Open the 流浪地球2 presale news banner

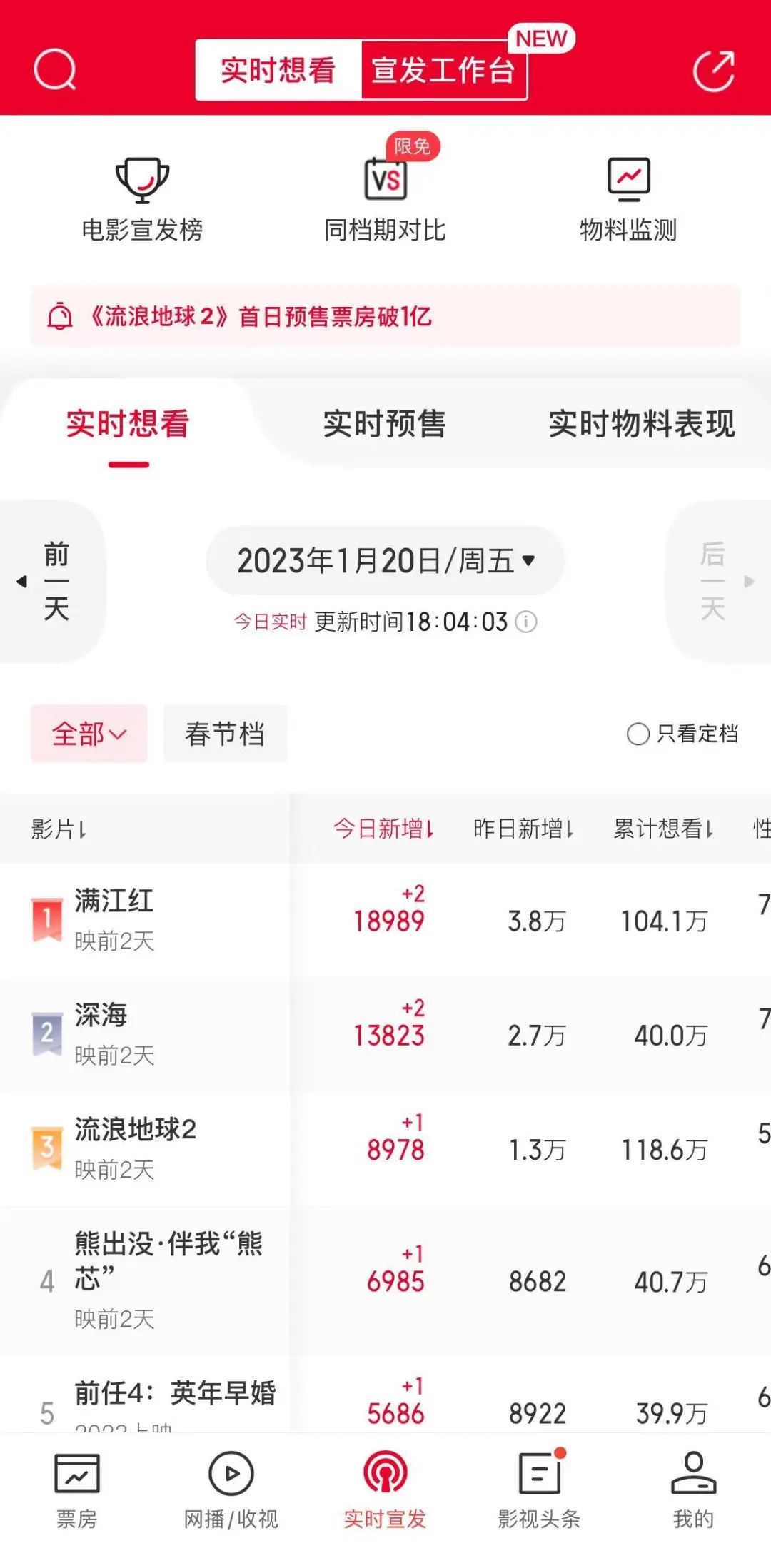coord(385,316)
